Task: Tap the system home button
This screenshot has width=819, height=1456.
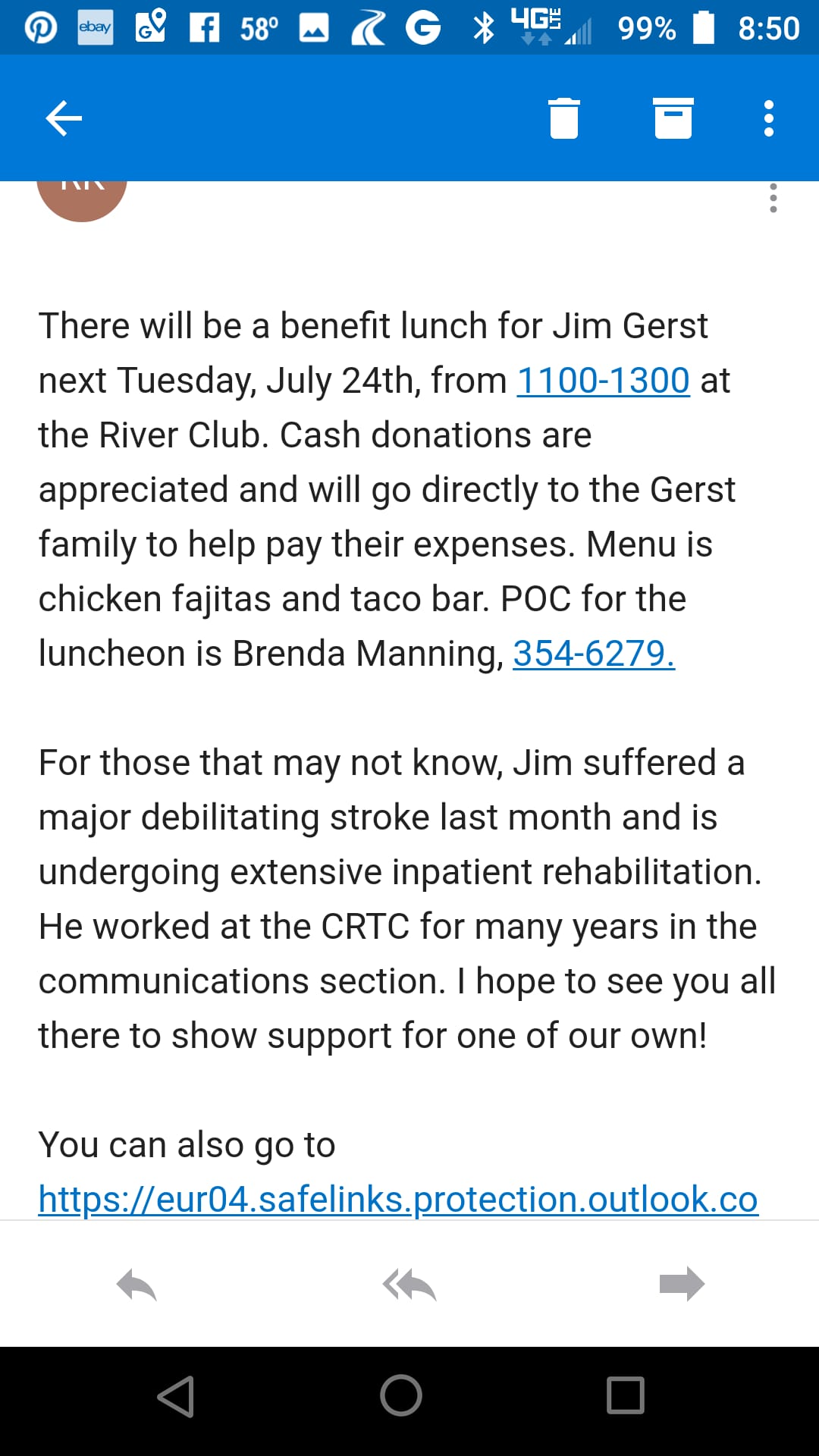Action: coord(401,1395)
